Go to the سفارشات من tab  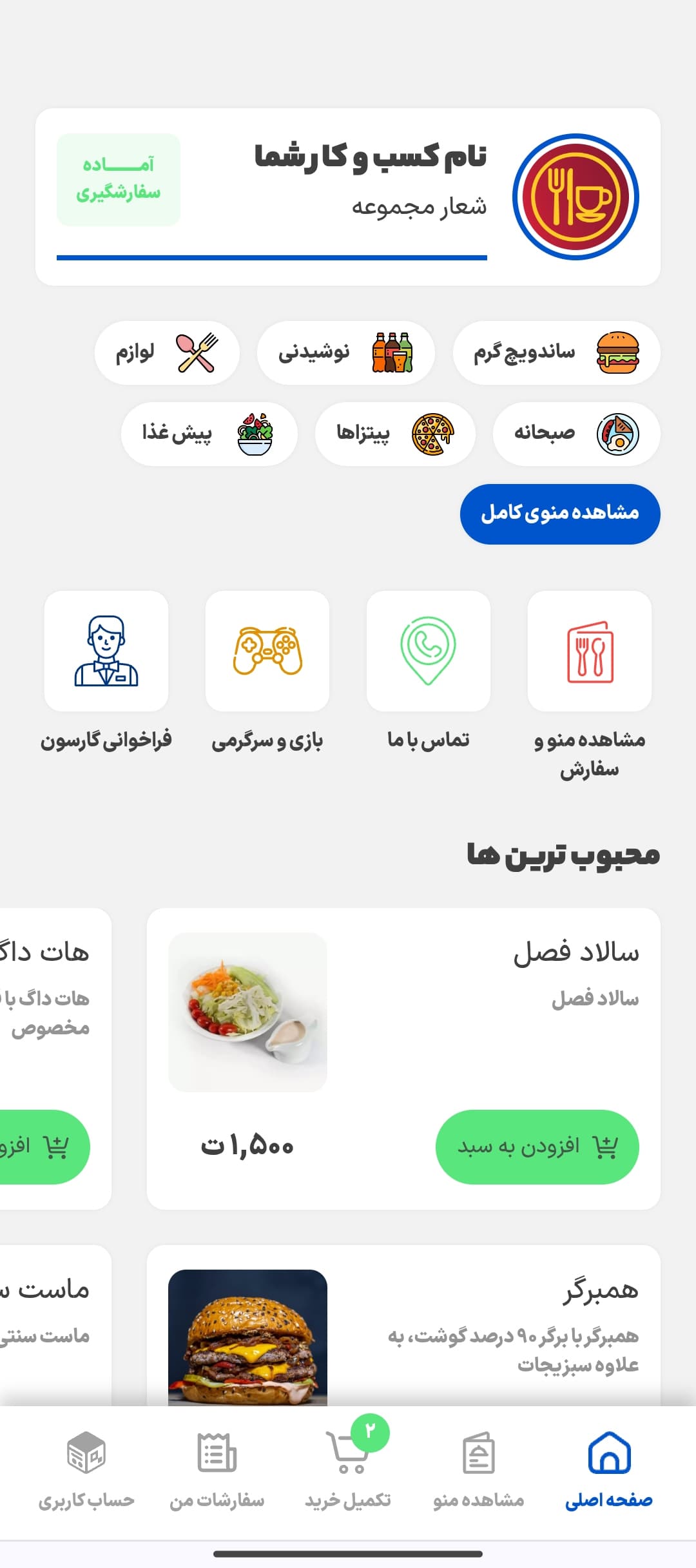[217, 1471]
